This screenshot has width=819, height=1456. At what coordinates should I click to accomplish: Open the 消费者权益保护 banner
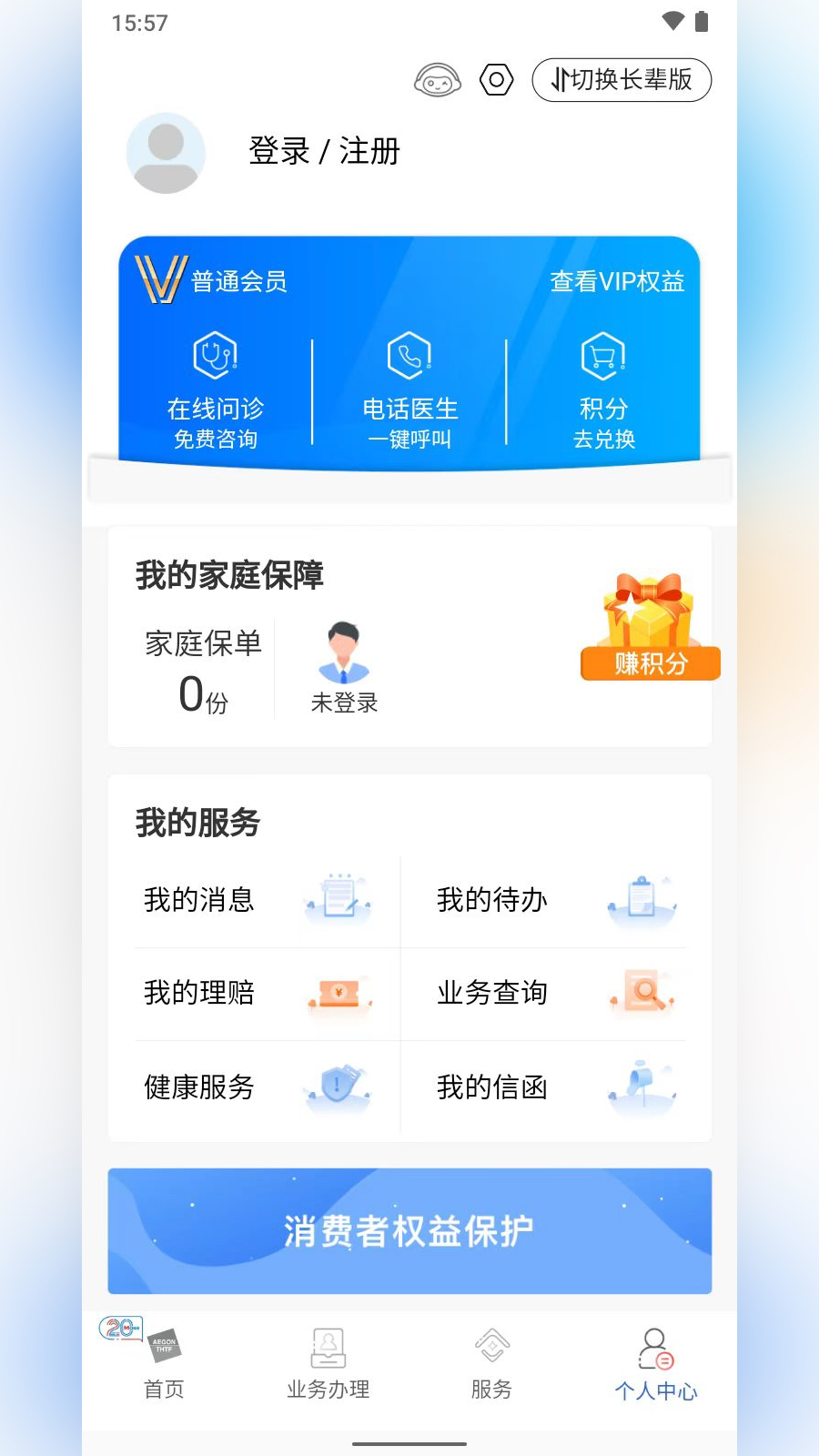point(409,1230)
